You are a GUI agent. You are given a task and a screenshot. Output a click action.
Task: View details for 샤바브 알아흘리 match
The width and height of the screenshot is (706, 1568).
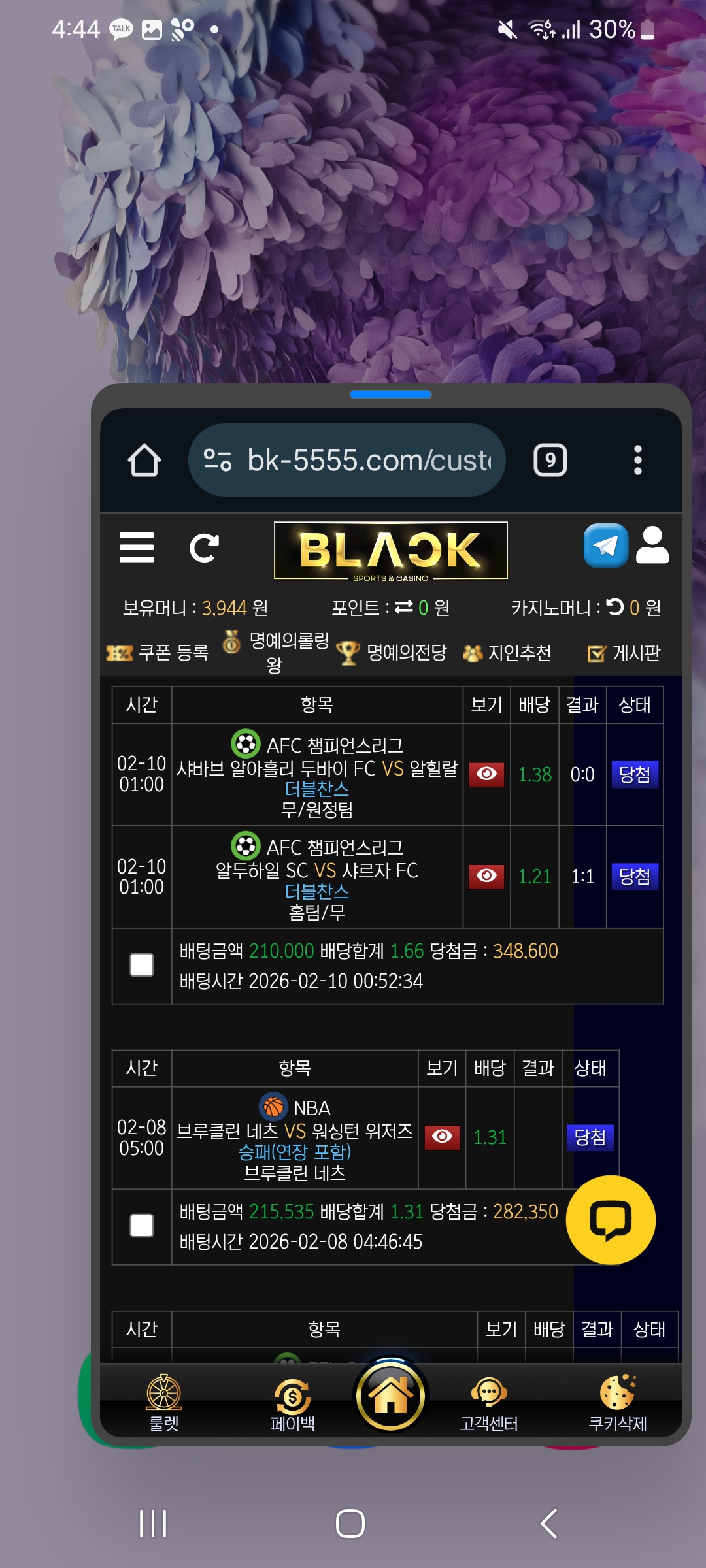pos(486,774)
